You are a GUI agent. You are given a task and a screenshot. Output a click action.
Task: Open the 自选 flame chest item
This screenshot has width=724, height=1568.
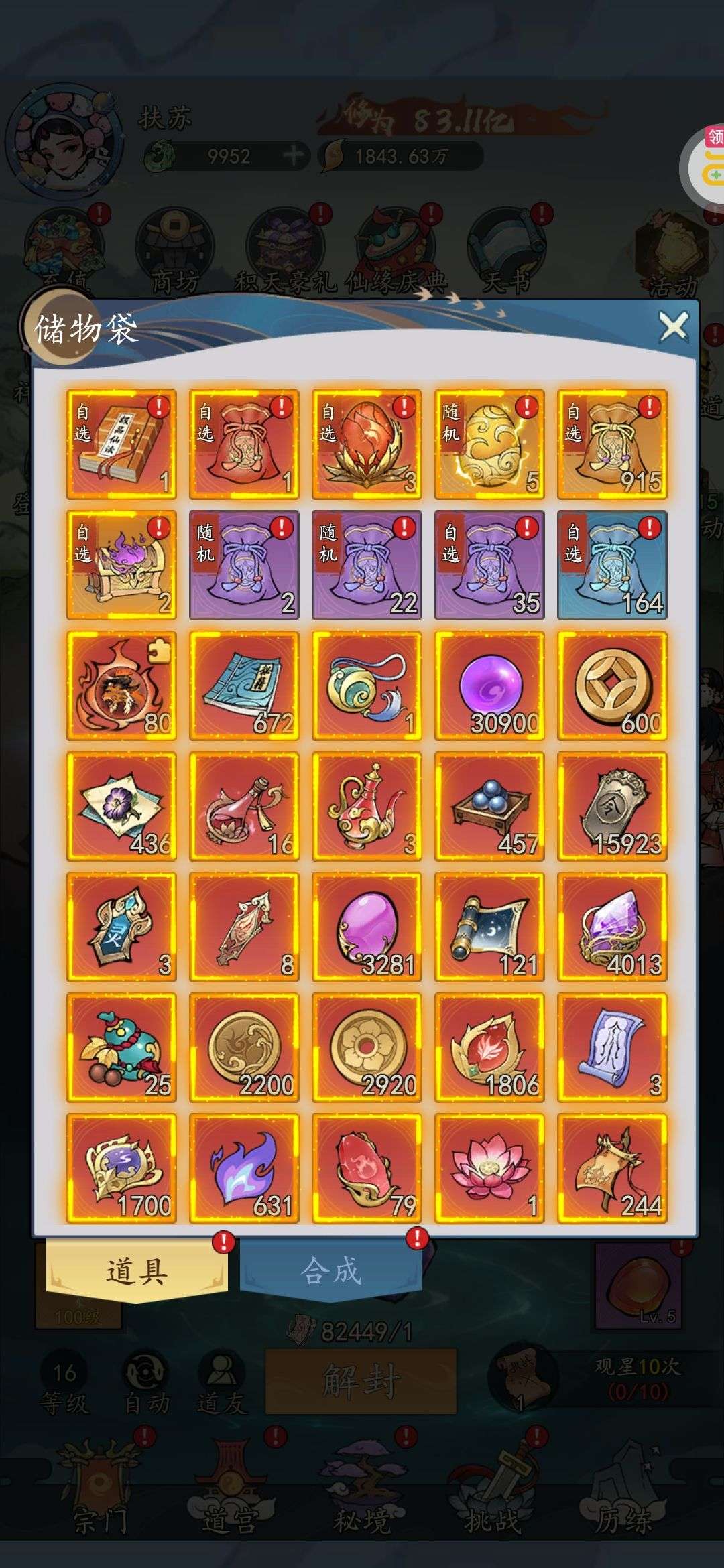[x=121, y=565]
